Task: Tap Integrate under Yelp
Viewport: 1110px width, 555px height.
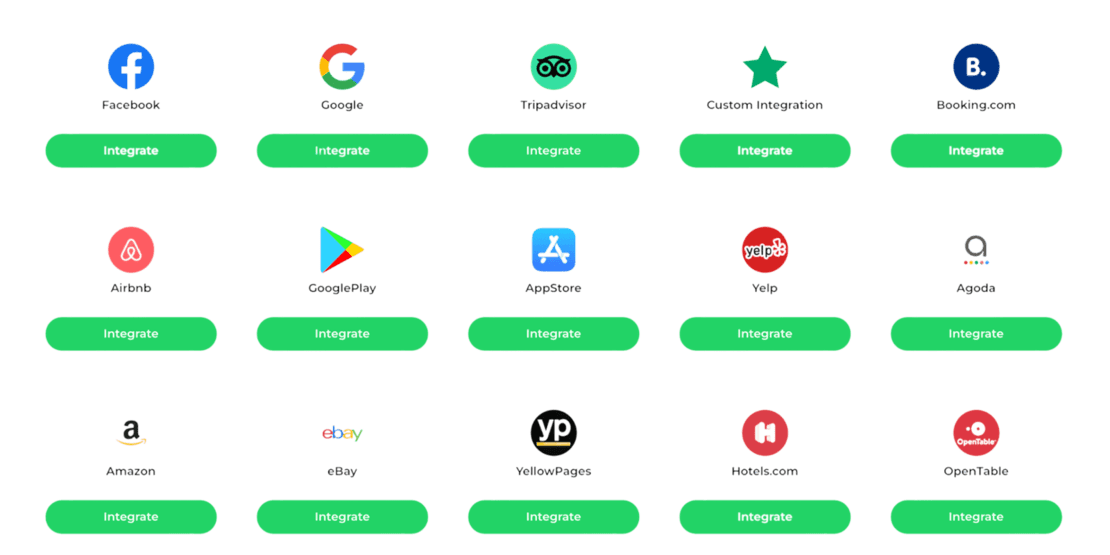Action: (x=765, y=334)
